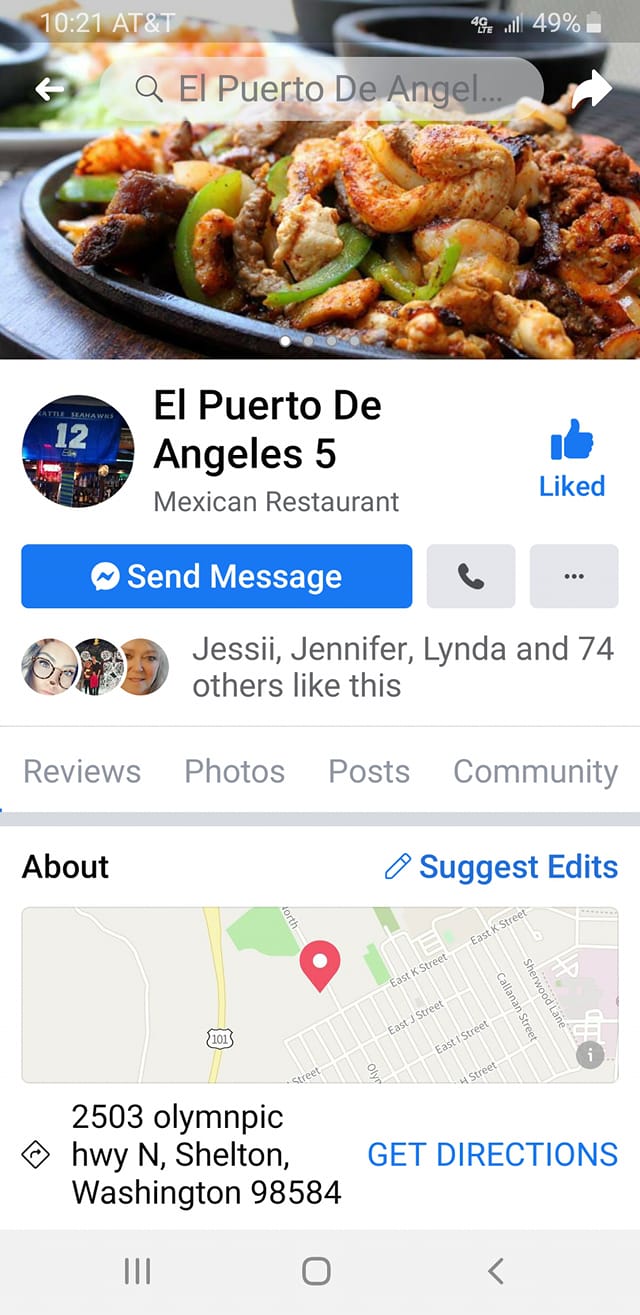The height and width of the screenshot is (1315, 640).
Task: Tap Suggest Edits link
Action: (501, 867)
